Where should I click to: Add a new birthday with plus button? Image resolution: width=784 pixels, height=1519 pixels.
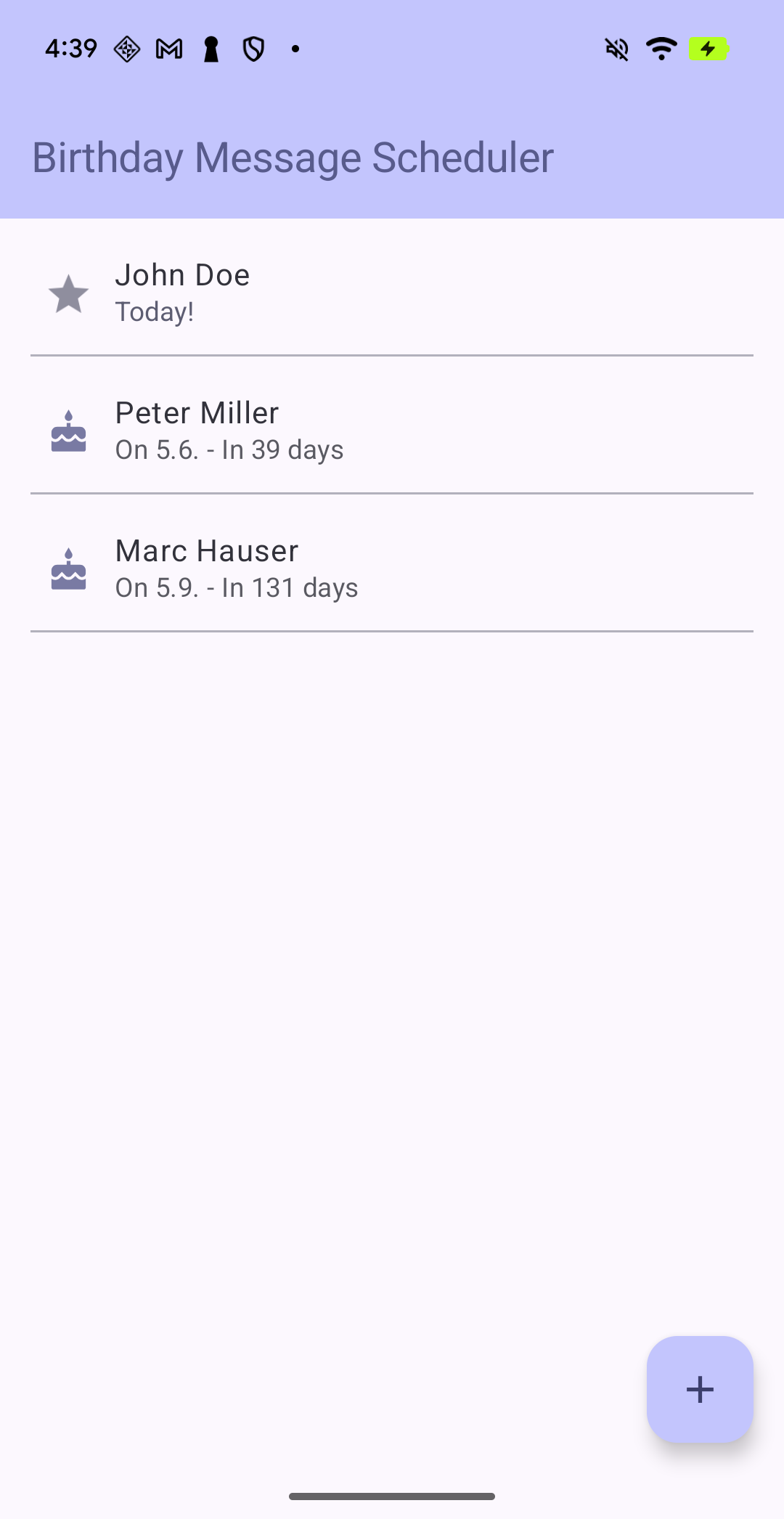click(700, 1389)
